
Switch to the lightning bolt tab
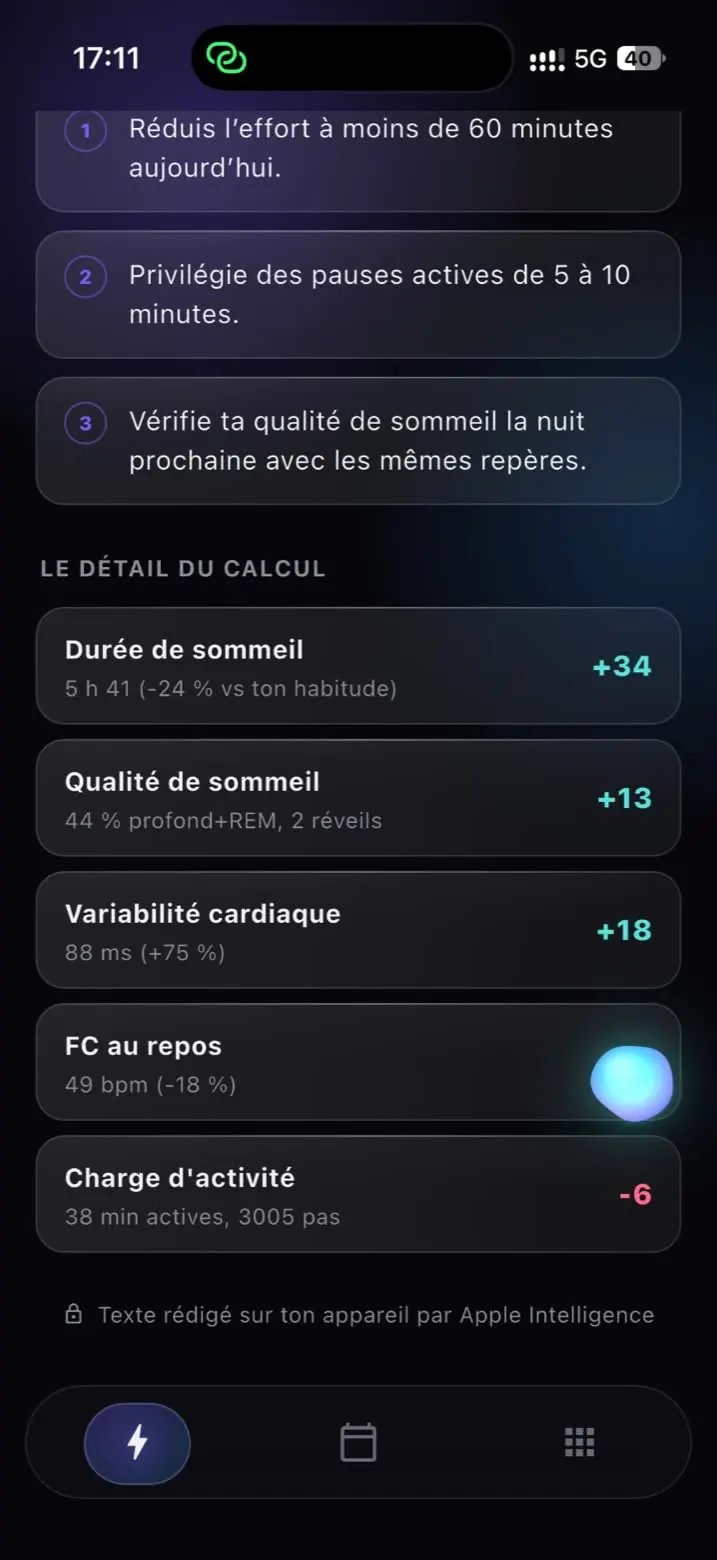(x=137, y=1442)
